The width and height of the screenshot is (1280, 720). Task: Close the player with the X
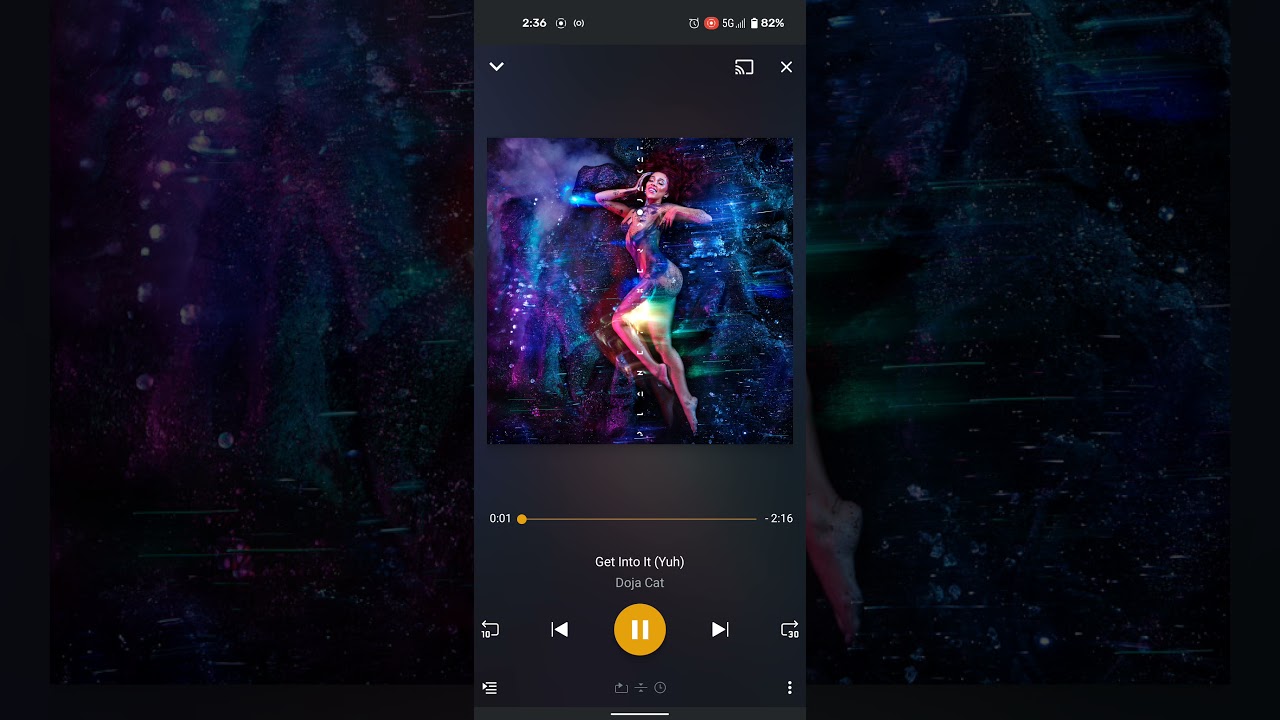click(787, 67)
